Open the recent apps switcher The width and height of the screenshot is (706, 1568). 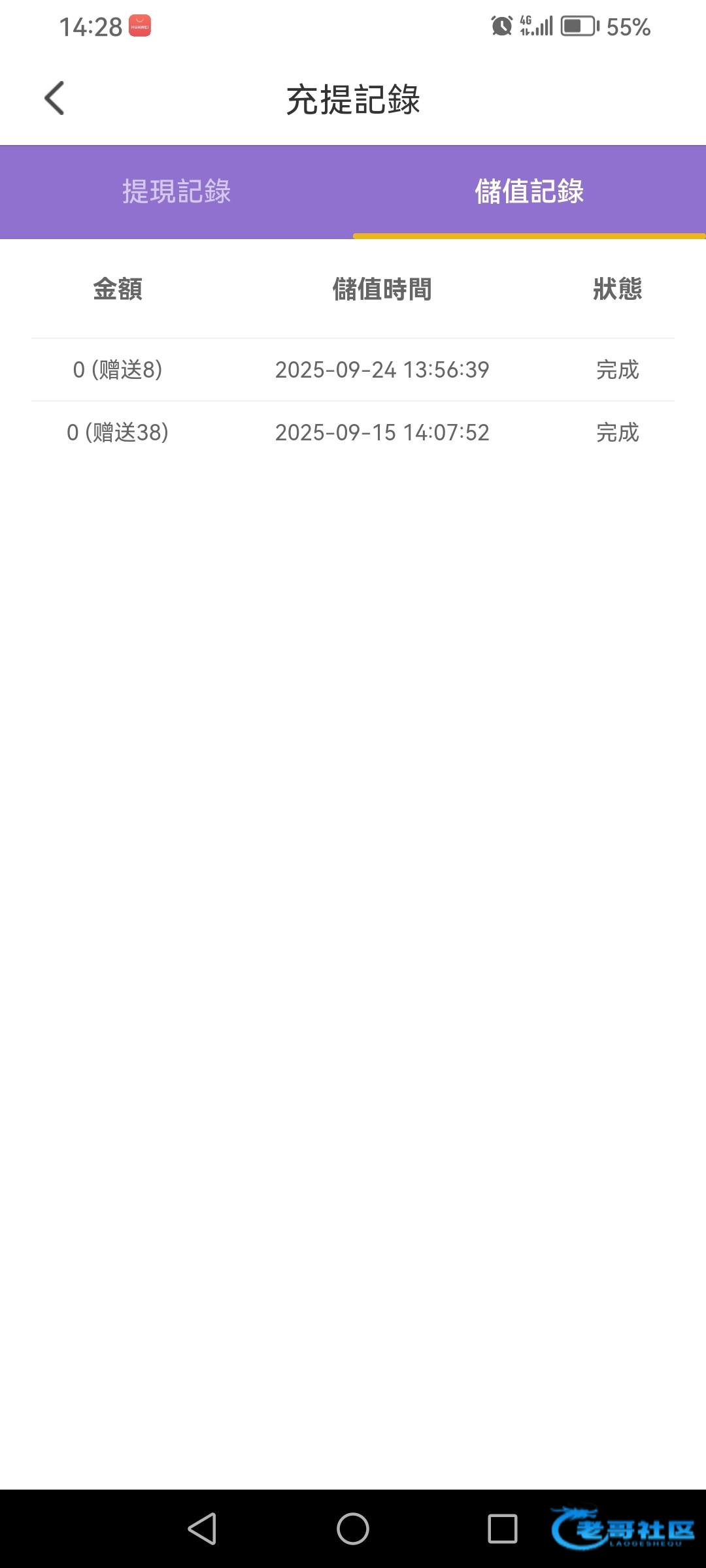click(x=502, y=1529)
